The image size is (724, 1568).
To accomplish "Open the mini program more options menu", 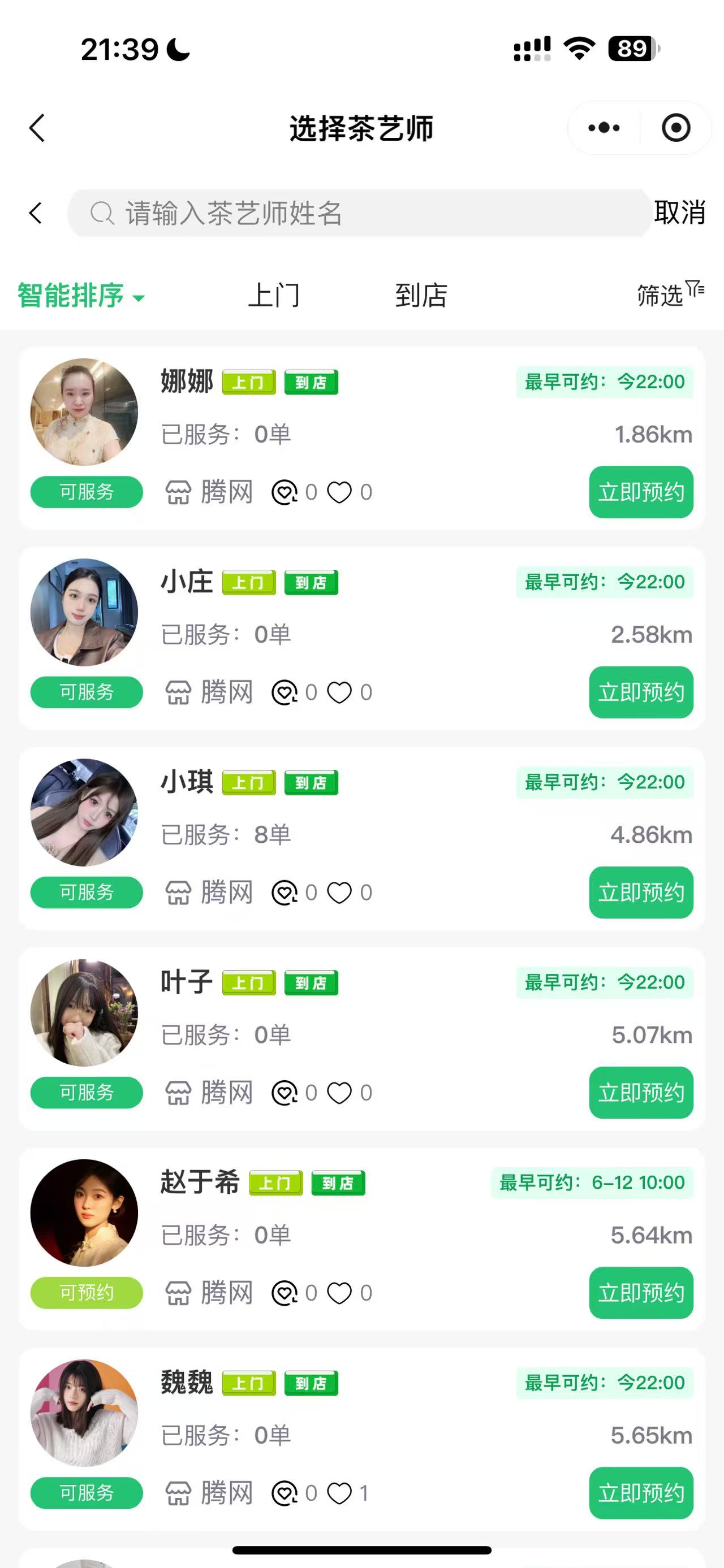I will (604, 128).
